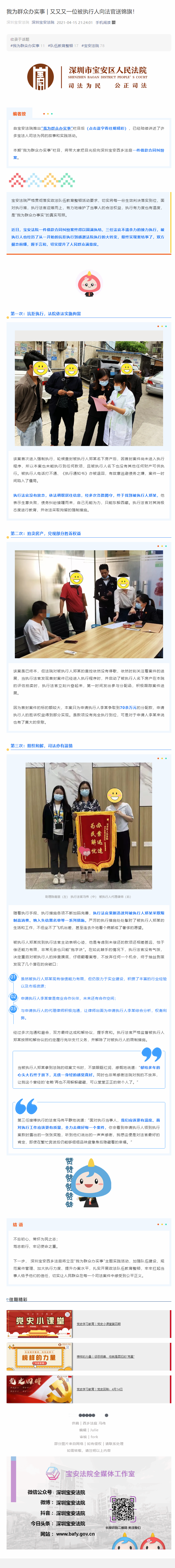Open the 深圳宝安法院 account link

coord(43,22)
